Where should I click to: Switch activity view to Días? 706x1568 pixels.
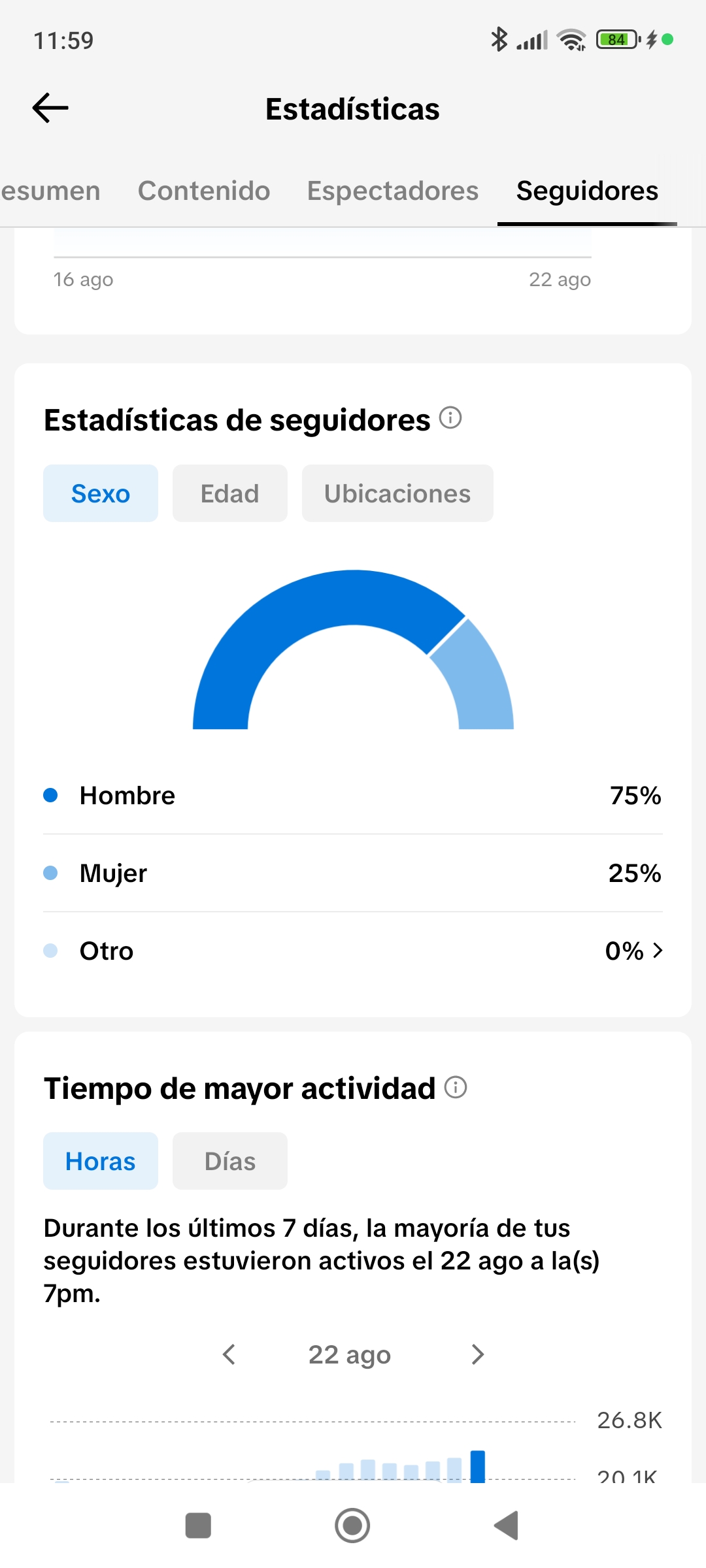tap(230, 1161)
